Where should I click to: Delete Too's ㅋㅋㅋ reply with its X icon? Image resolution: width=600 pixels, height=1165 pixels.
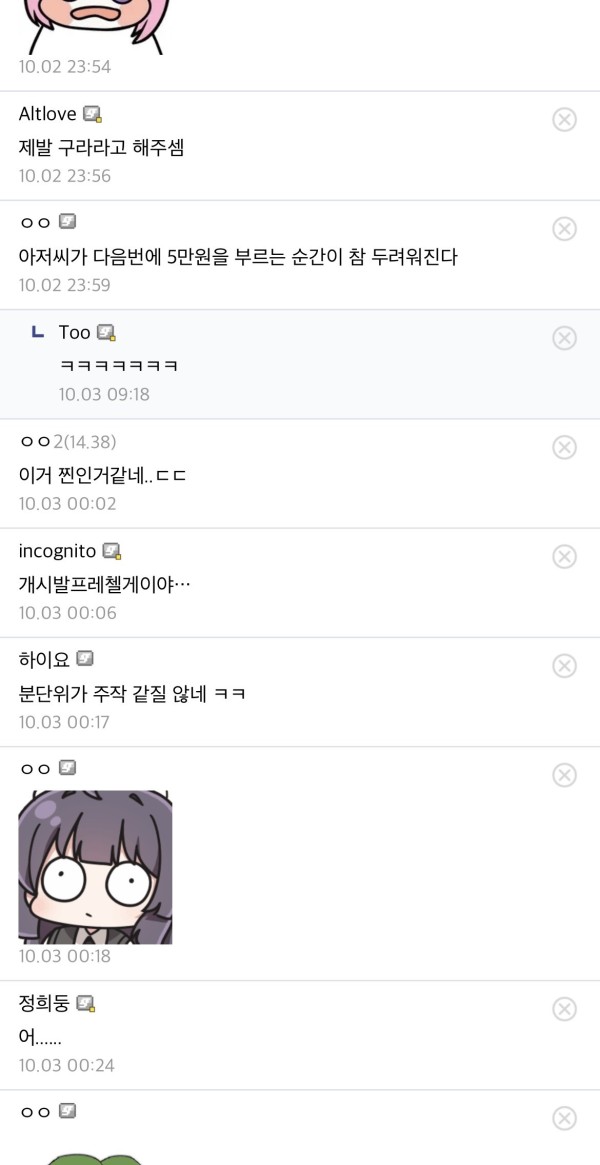pos(564,338)
